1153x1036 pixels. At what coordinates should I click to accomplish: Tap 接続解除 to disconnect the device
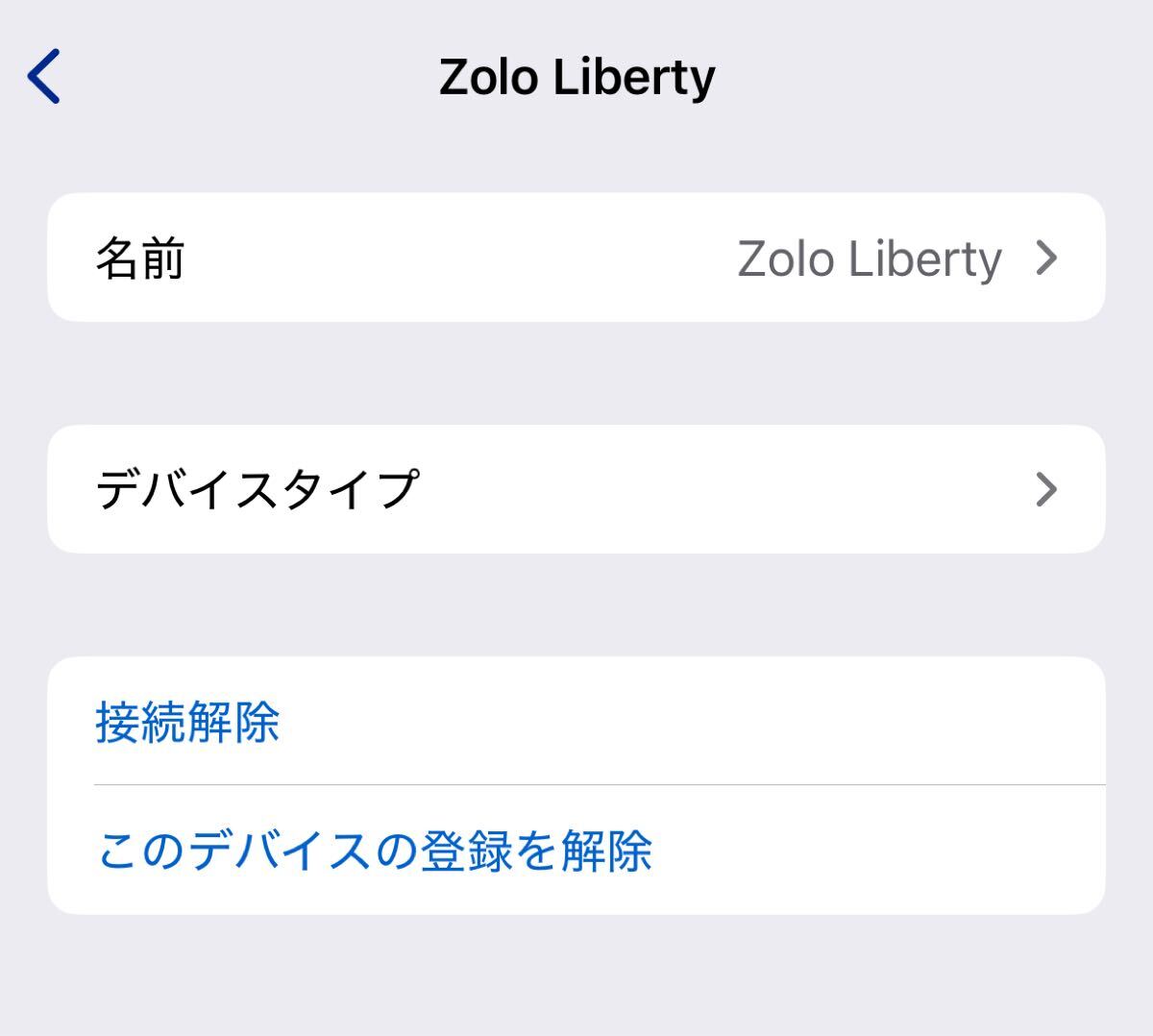(x=188, y=722)
